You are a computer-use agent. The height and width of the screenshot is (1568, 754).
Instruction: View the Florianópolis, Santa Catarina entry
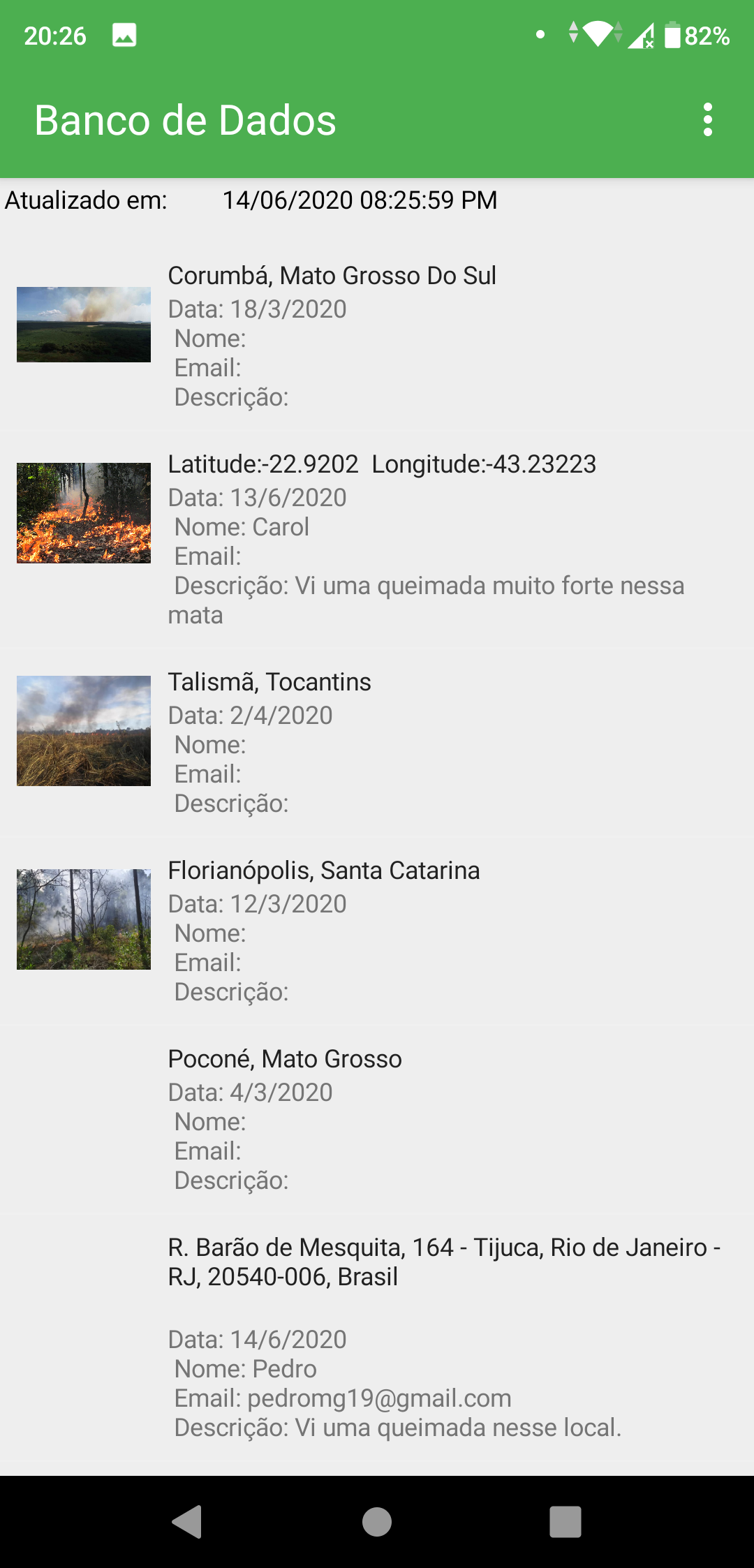pyautogui.click(x=377, y=931)
